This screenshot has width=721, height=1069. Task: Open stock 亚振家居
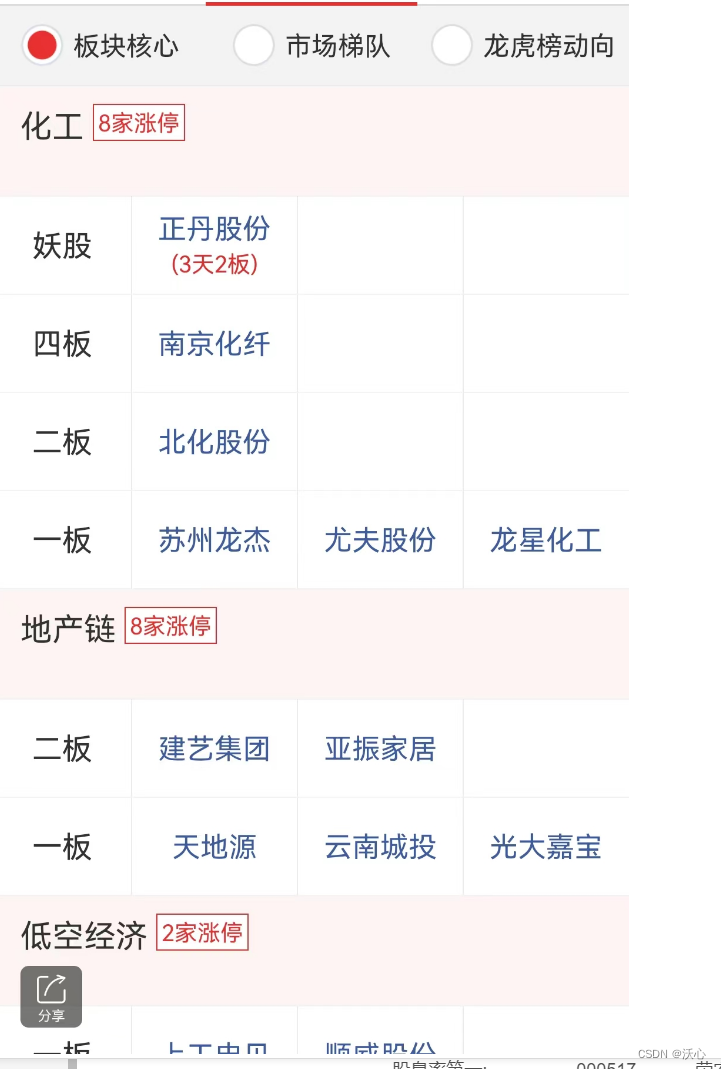tap(380, 749)
